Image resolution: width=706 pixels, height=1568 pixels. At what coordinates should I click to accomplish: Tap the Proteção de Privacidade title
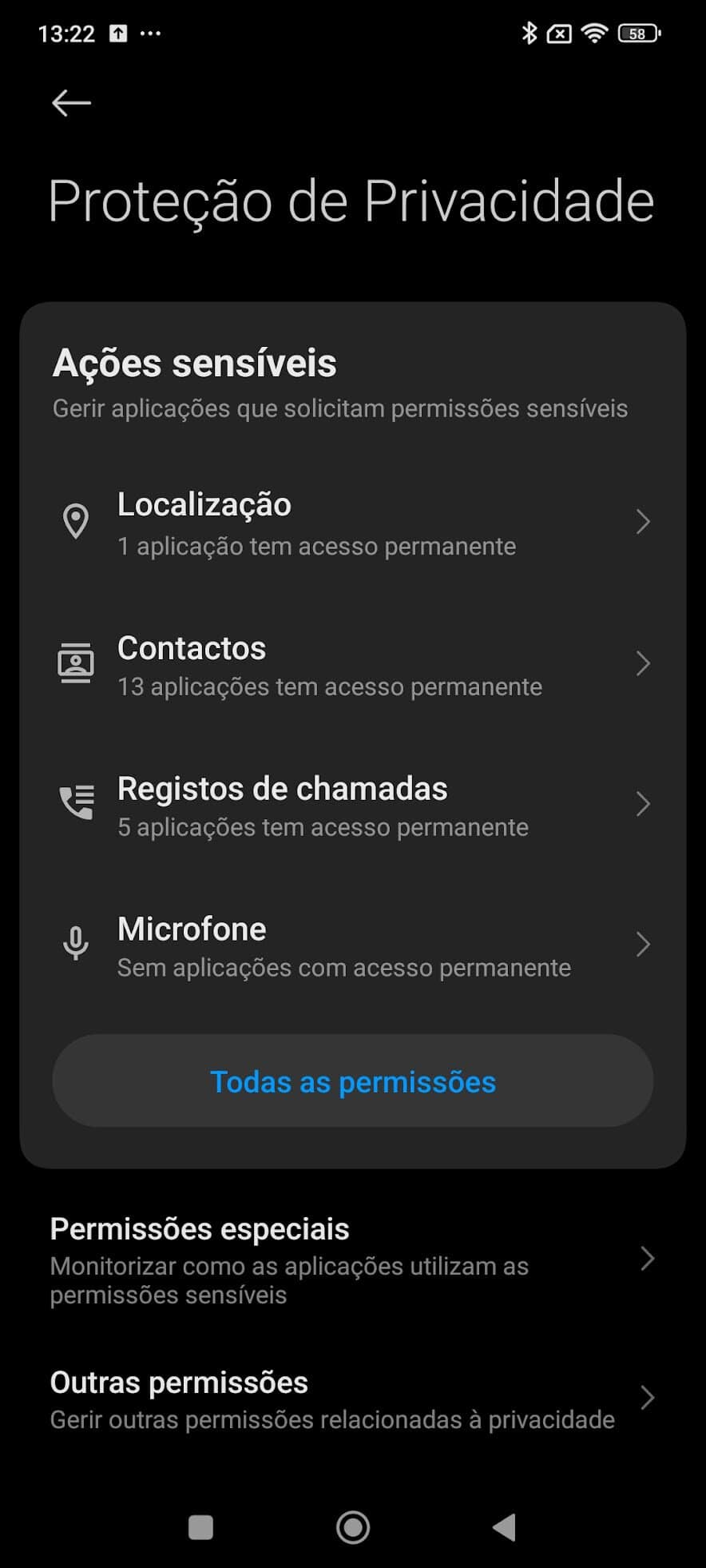click(x=350, y=201)
